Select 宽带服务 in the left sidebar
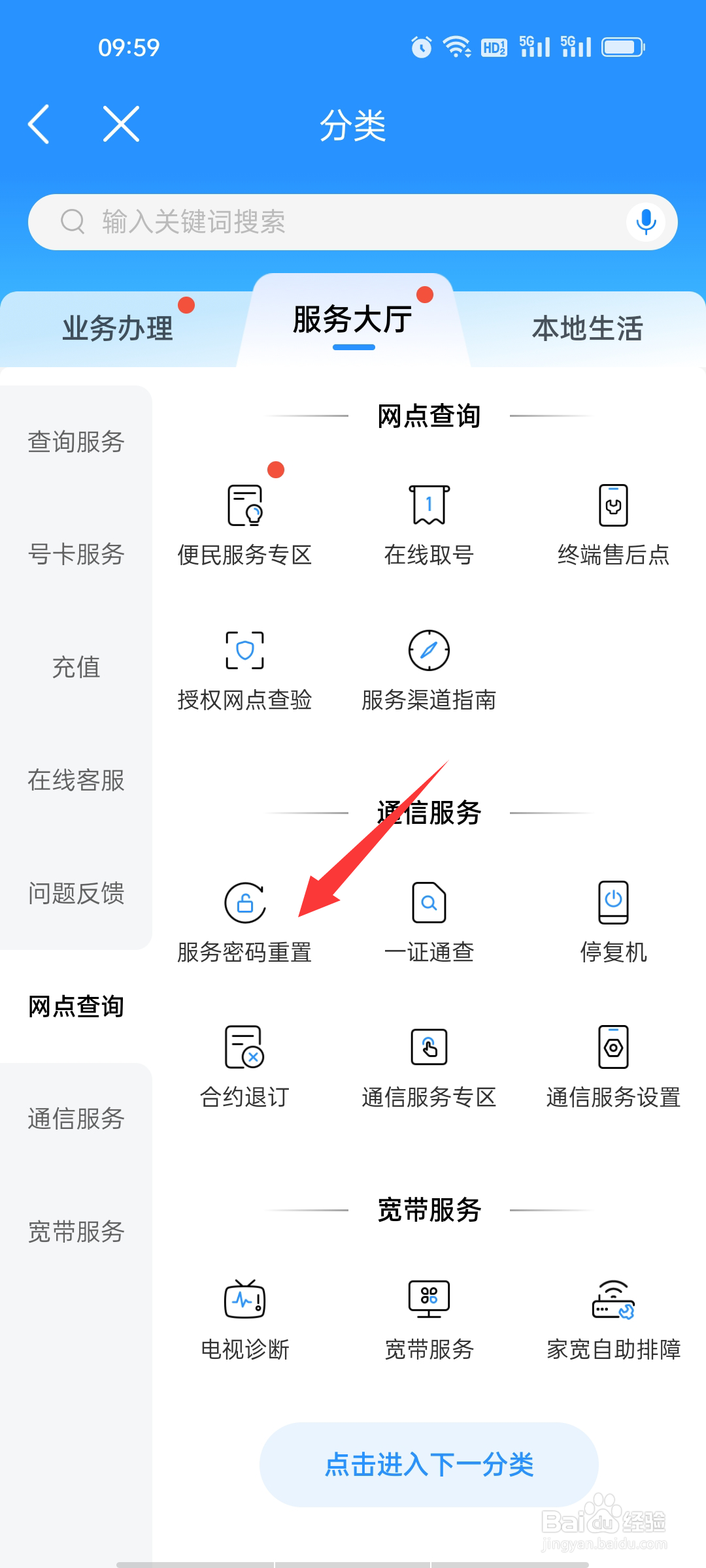The image size is (706, 1568). (75, 1232)
